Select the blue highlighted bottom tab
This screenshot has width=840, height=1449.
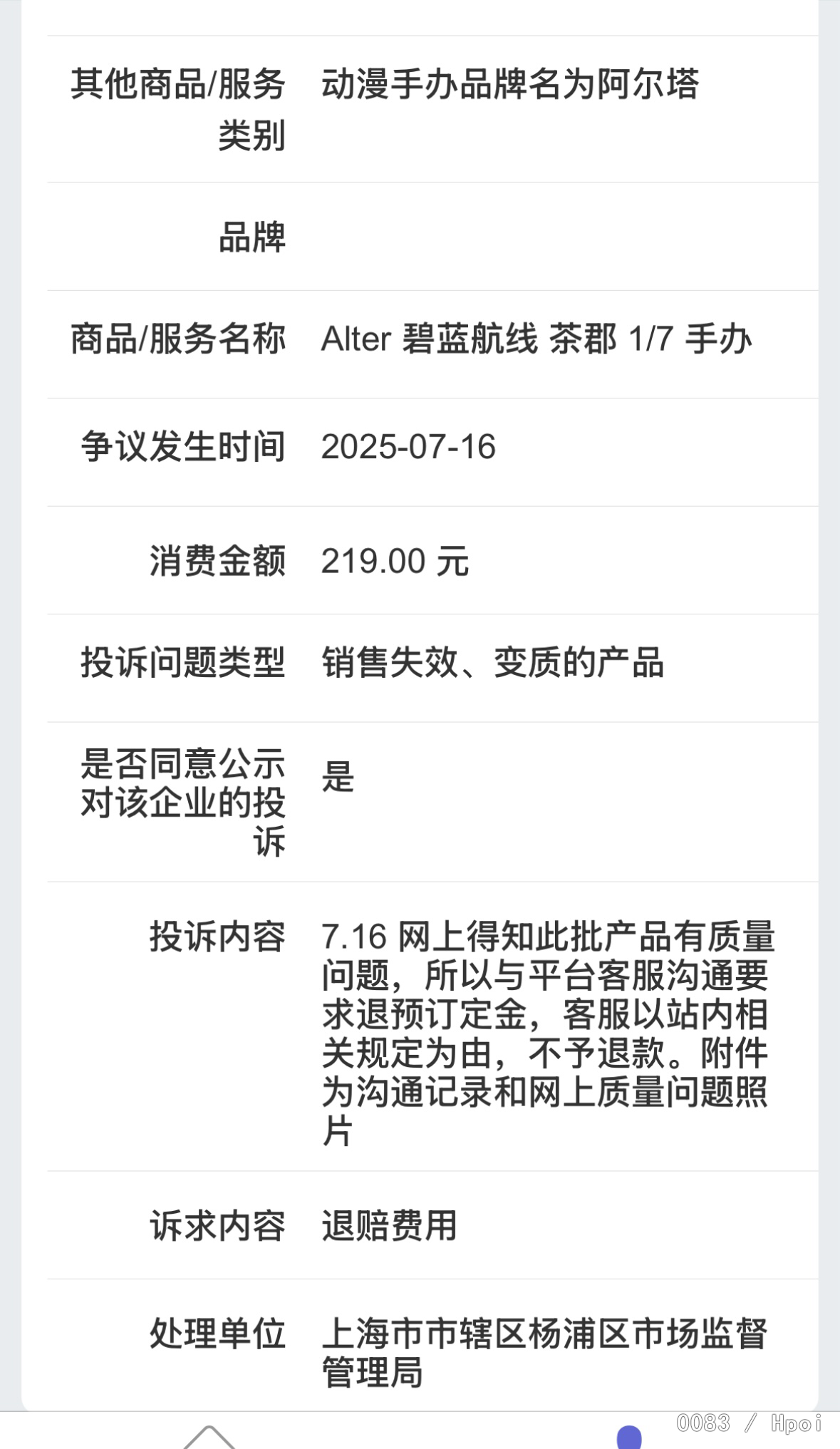click(x=628, y=1437)
